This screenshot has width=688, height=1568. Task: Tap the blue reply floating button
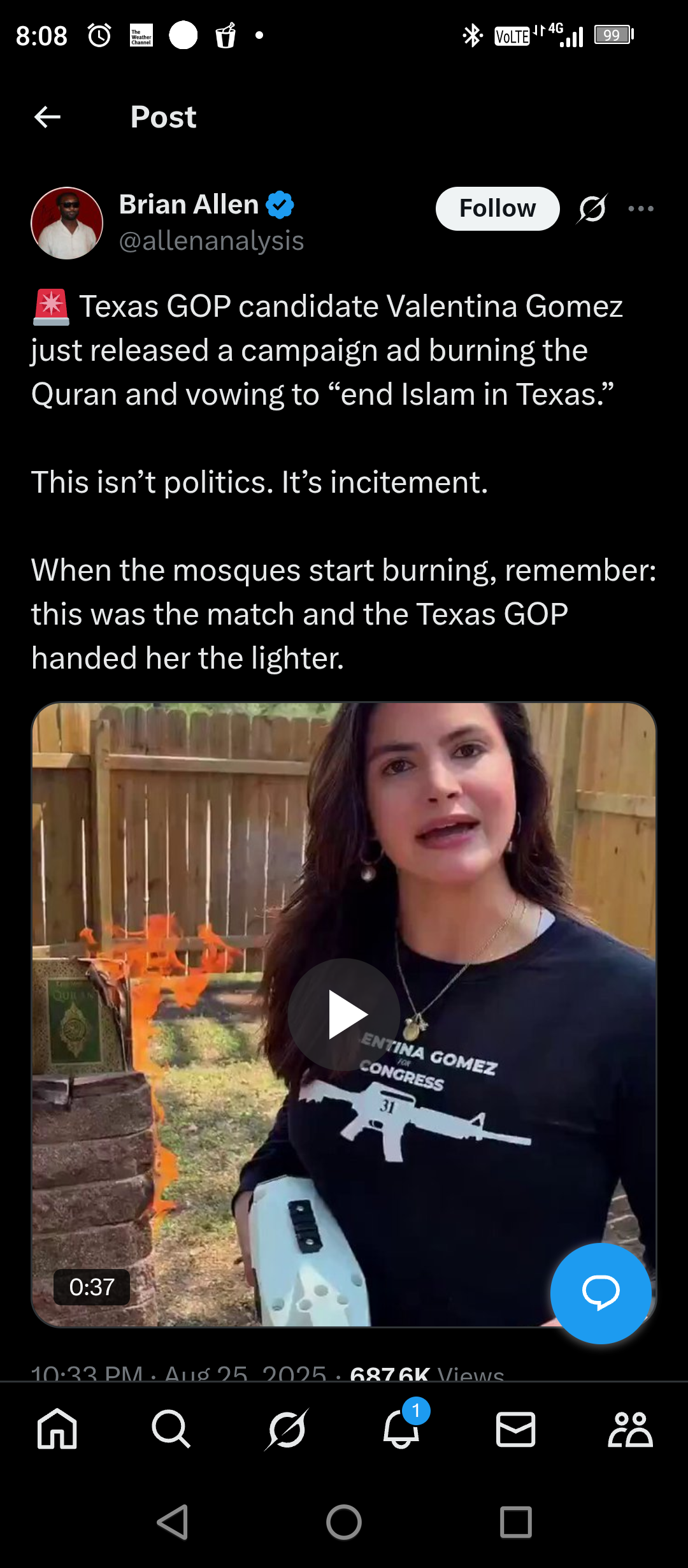(601, 1293)
